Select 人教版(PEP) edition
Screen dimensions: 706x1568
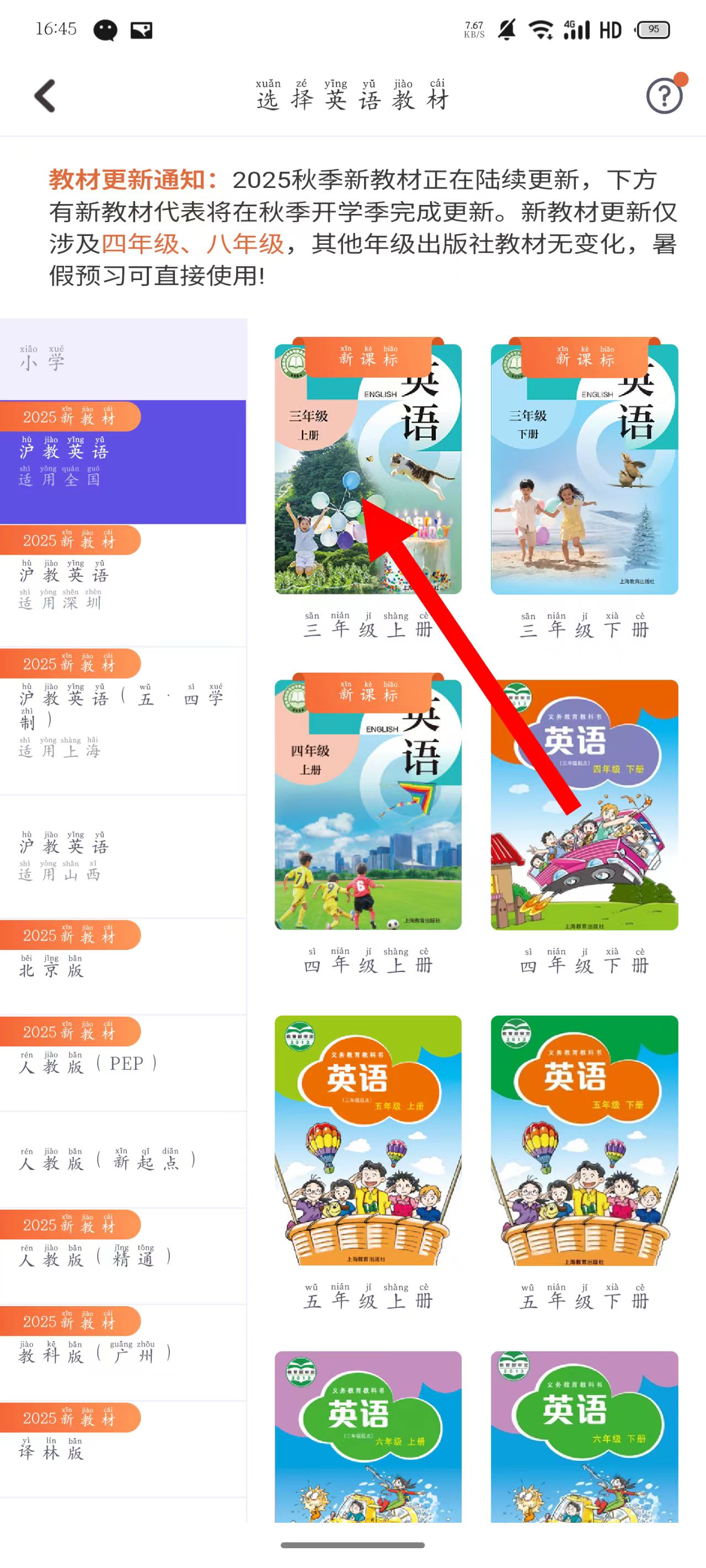122,1063
